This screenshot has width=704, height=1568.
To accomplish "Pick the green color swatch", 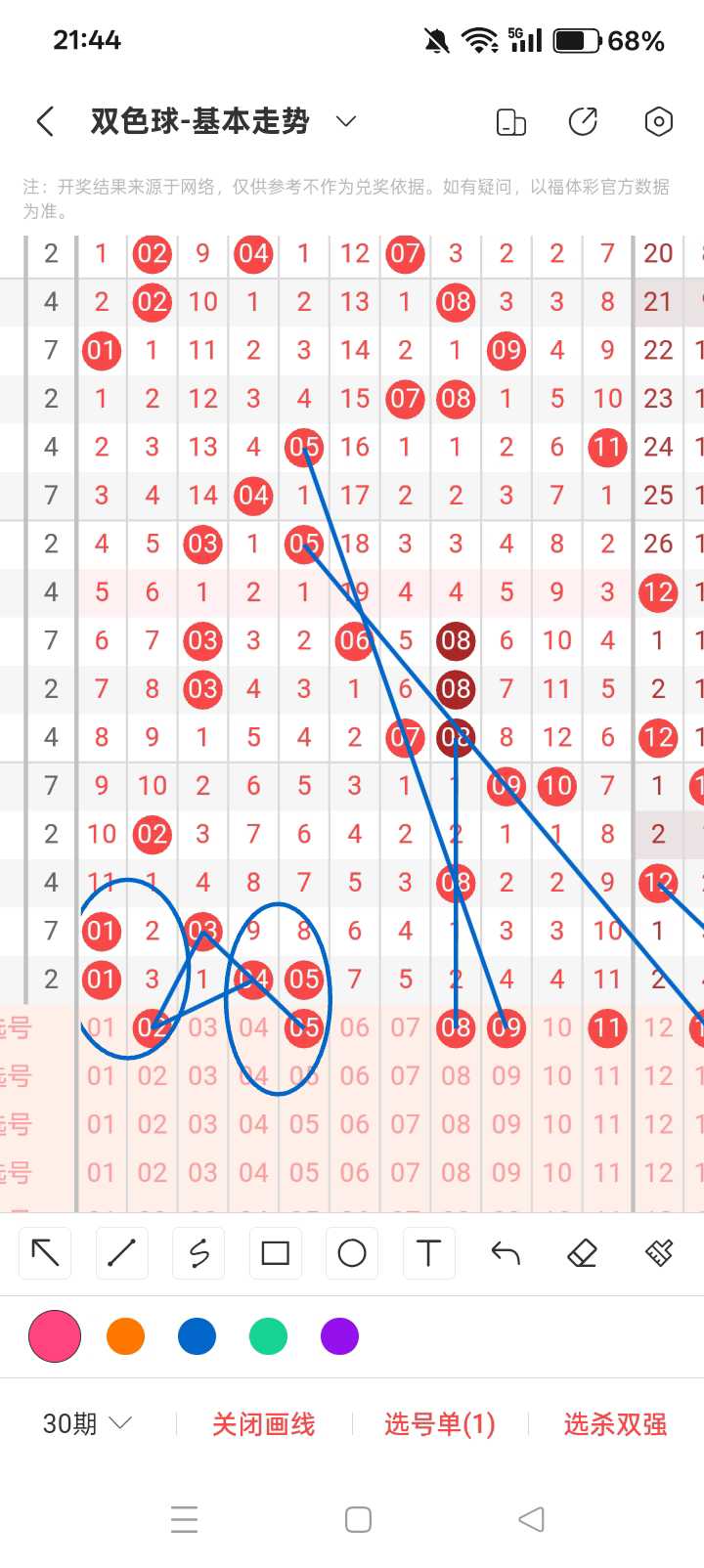I will point(268,1336).
